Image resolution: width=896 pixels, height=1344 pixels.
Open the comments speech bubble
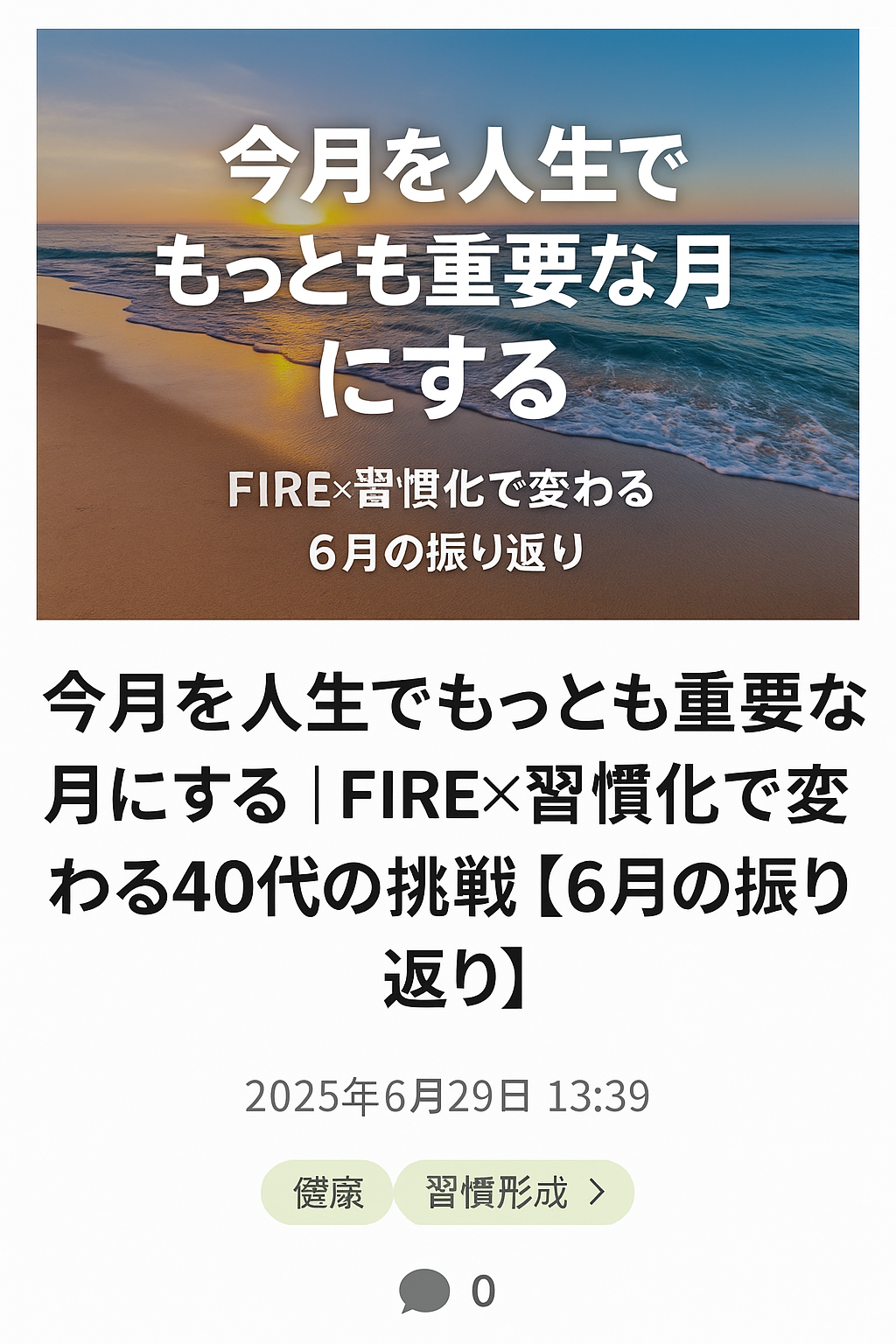pos(424,1291)
